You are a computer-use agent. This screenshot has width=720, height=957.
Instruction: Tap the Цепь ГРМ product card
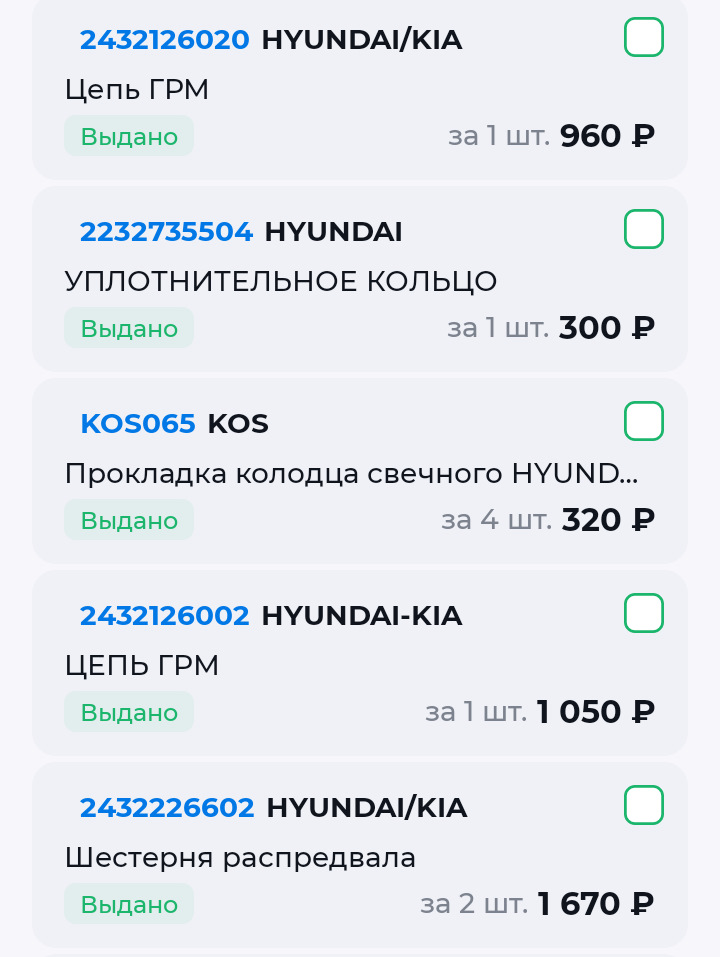(137, 89)
